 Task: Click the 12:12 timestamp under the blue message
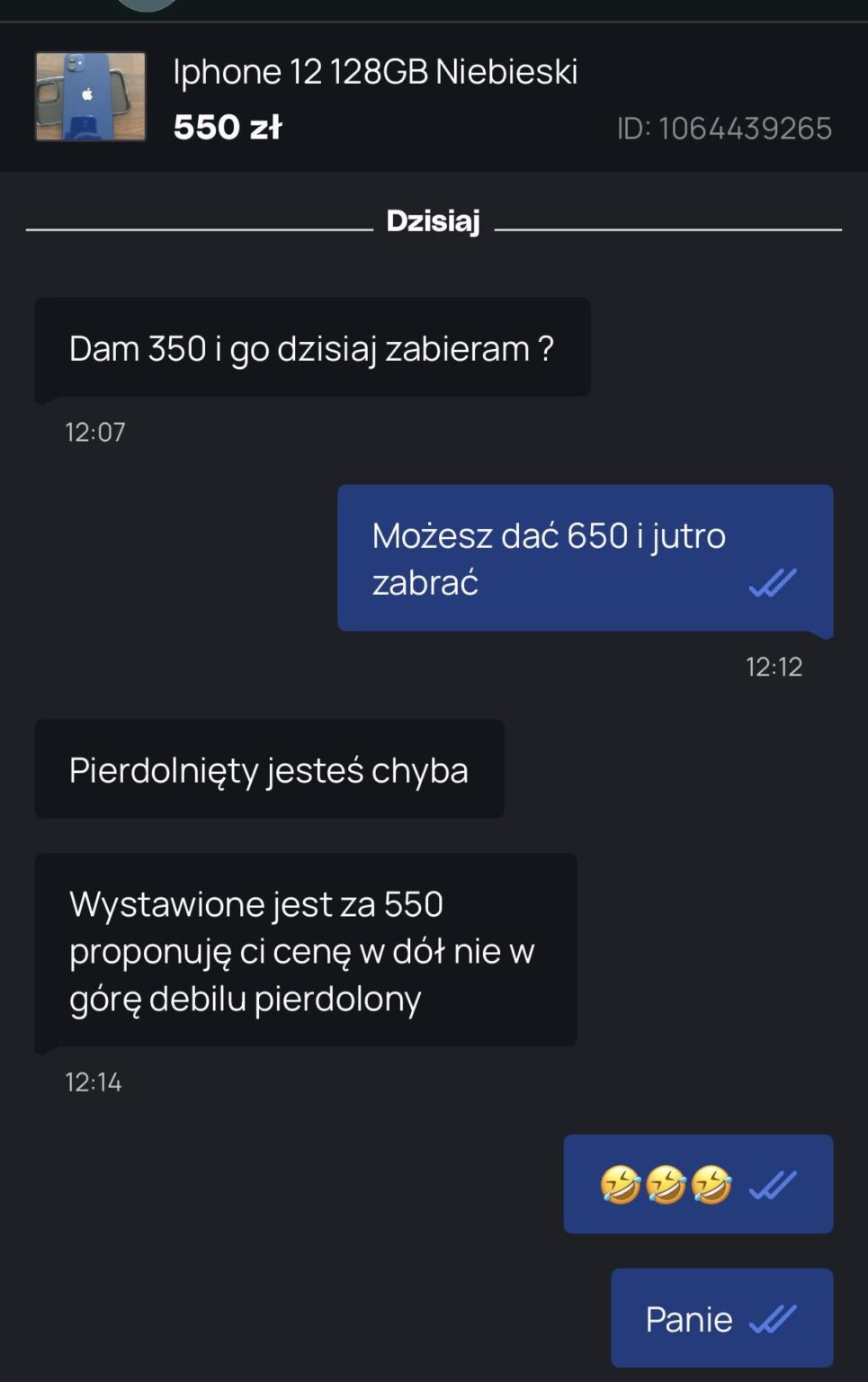tap(772, 667)
